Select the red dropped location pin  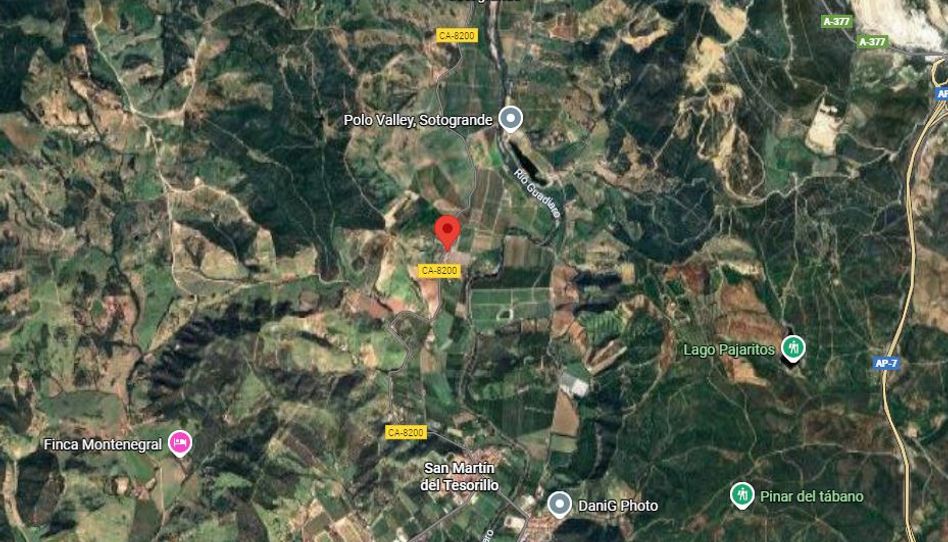pyautogui.click(x=448, y=231)
